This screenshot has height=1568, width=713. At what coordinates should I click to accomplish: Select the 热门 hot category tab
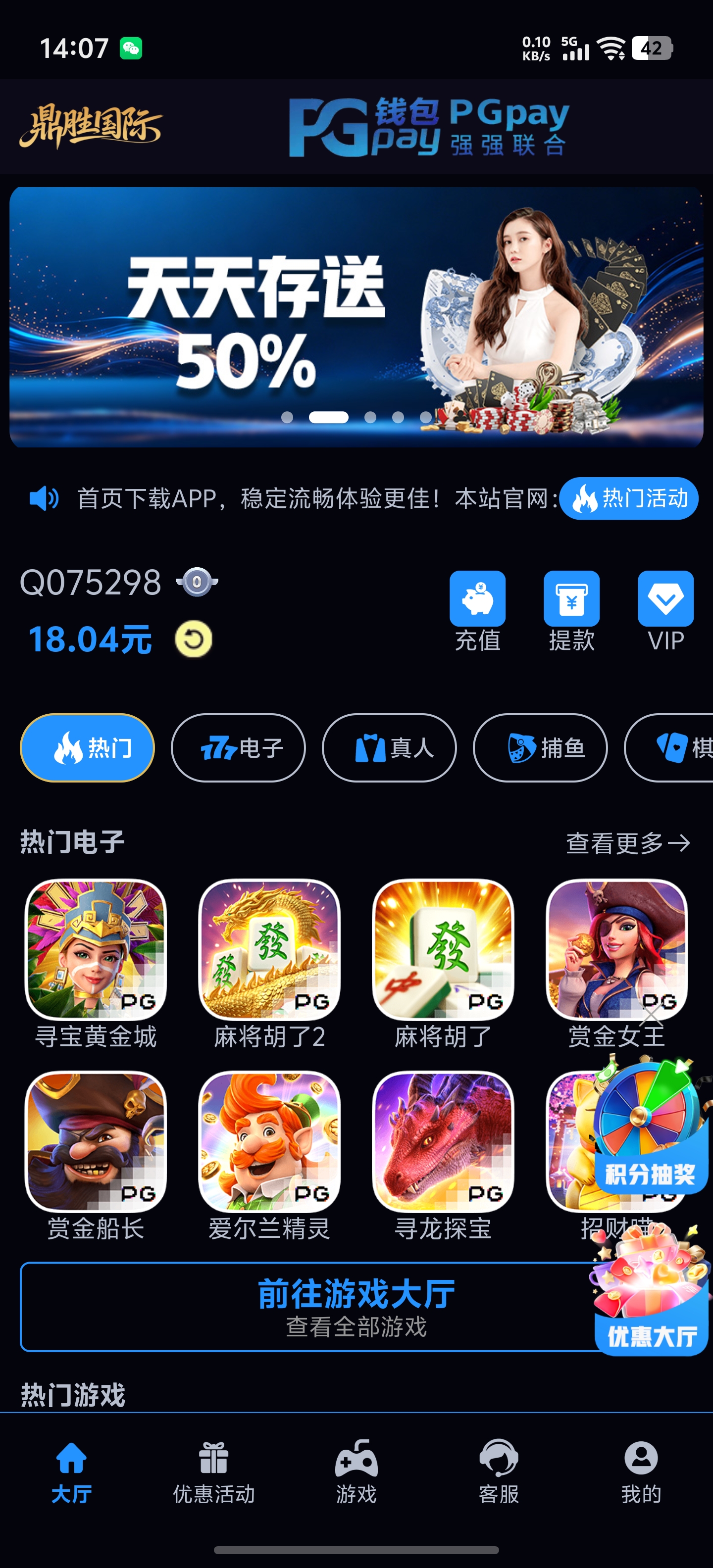[x=87, y=747]
